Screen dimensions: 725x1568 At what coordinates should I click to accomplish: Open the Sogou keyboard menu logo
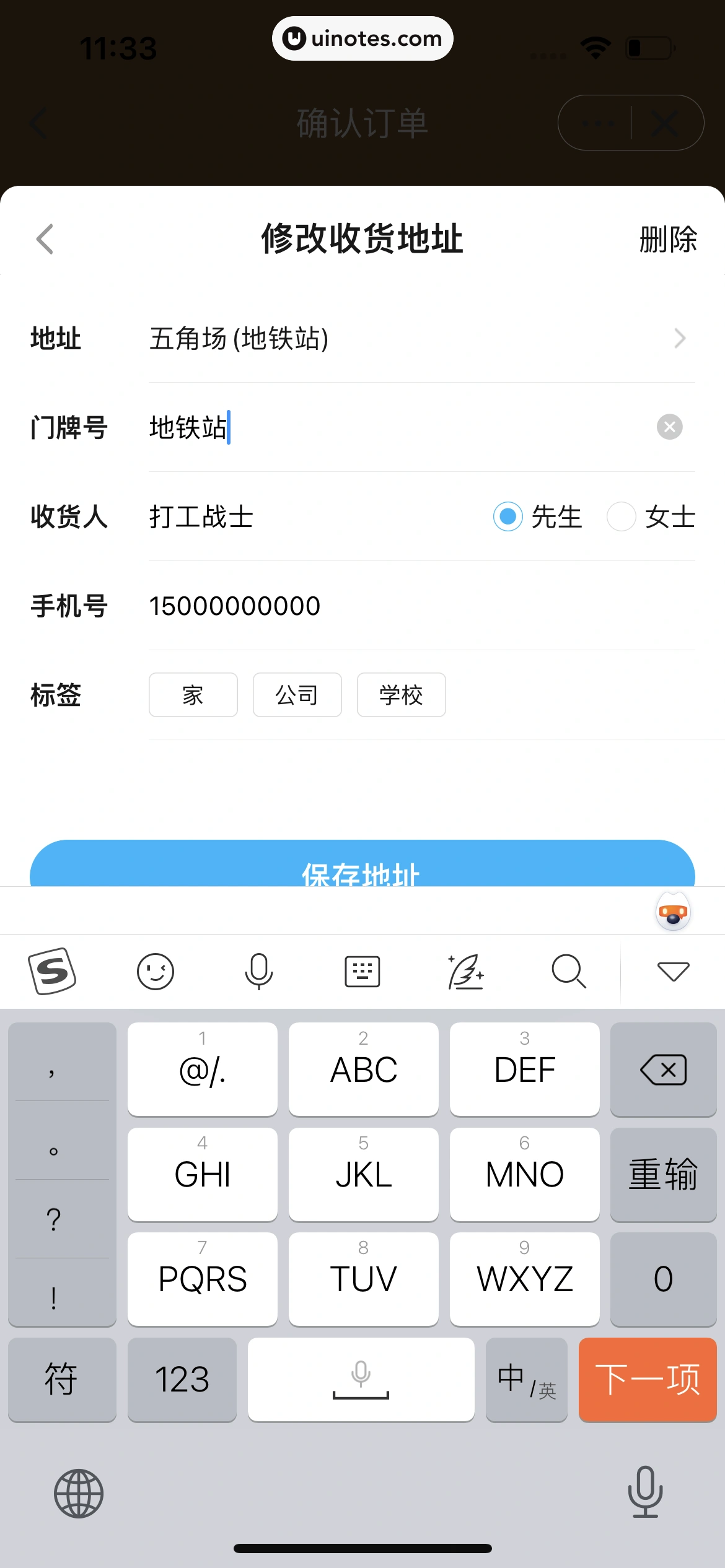(52, 971)
